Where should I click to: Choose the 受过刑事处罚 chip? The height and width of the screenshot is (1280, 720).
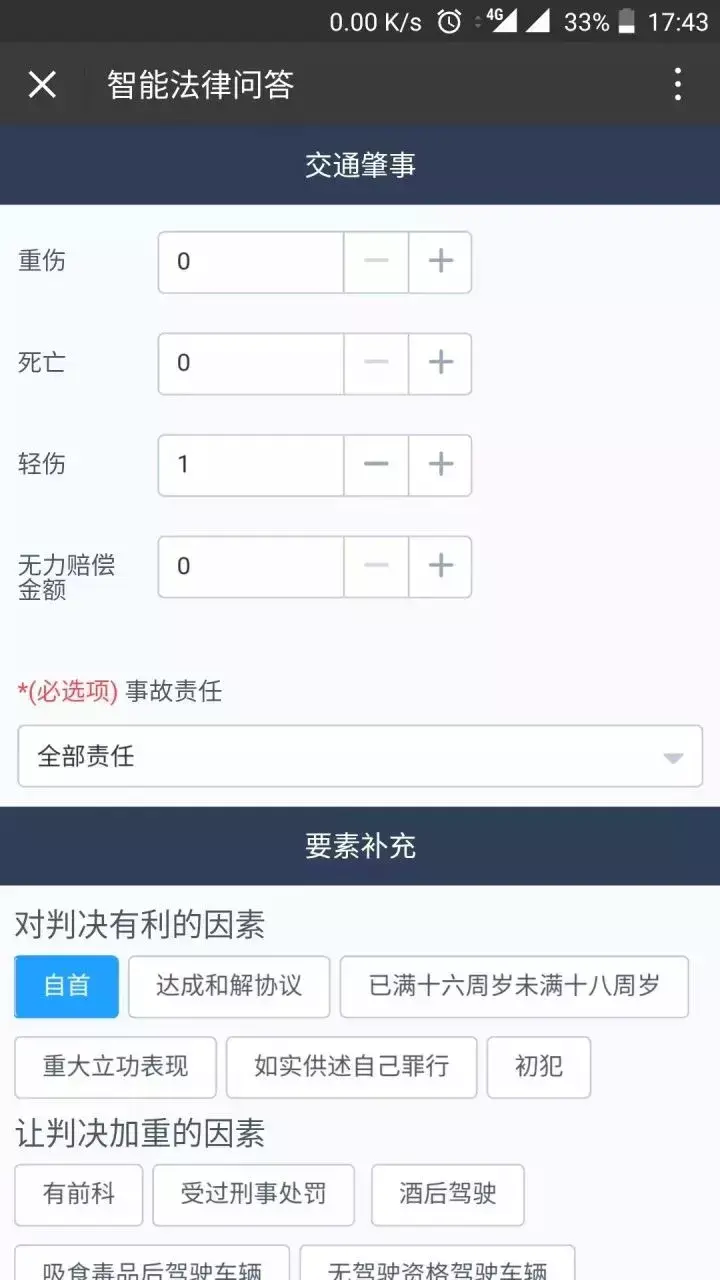(253, 1195)
